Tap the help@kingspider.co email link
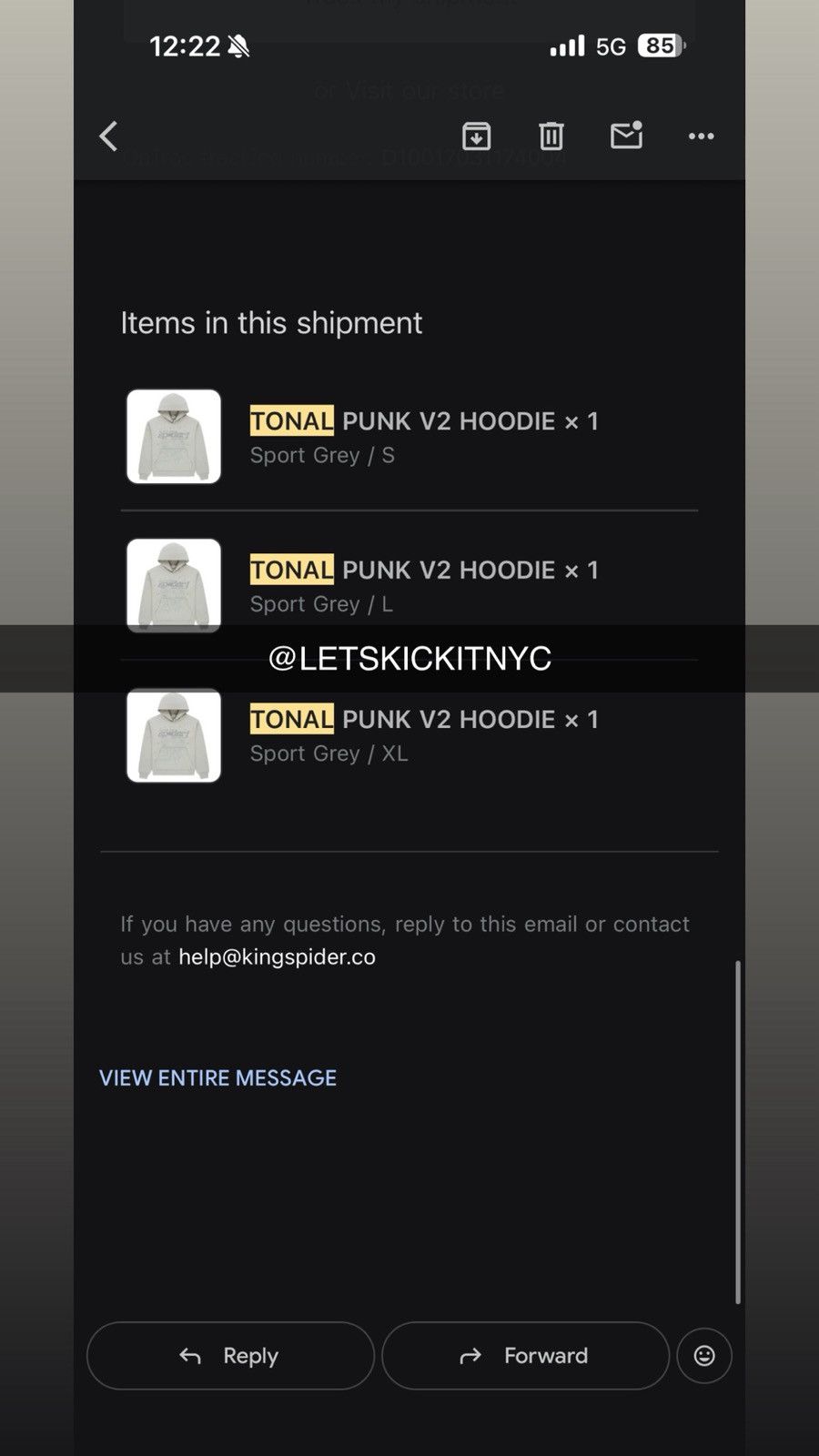Screen dimensions: 819x1456 pos(277,957)
